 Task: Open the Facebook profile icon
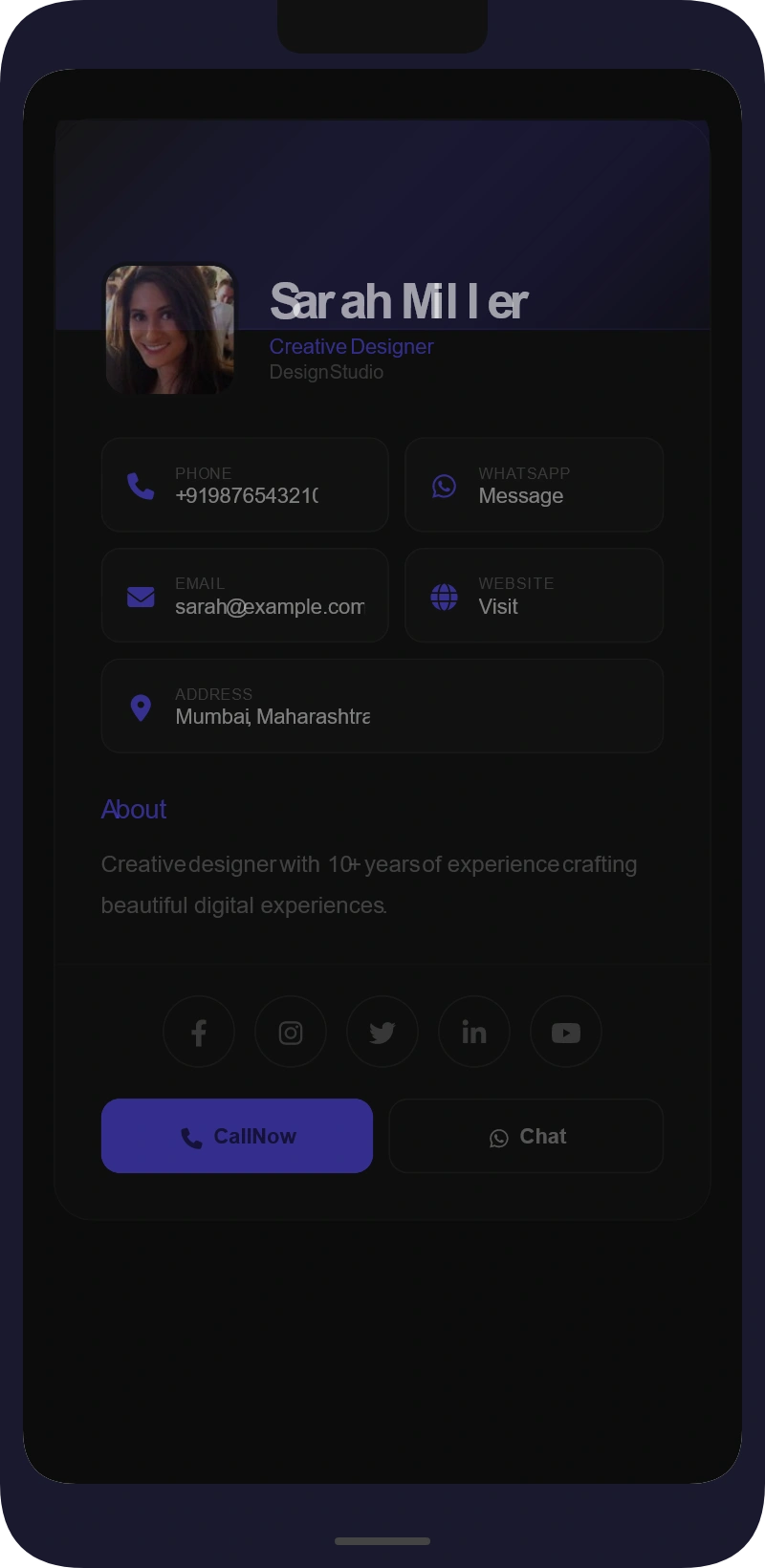click(199, 1032)
